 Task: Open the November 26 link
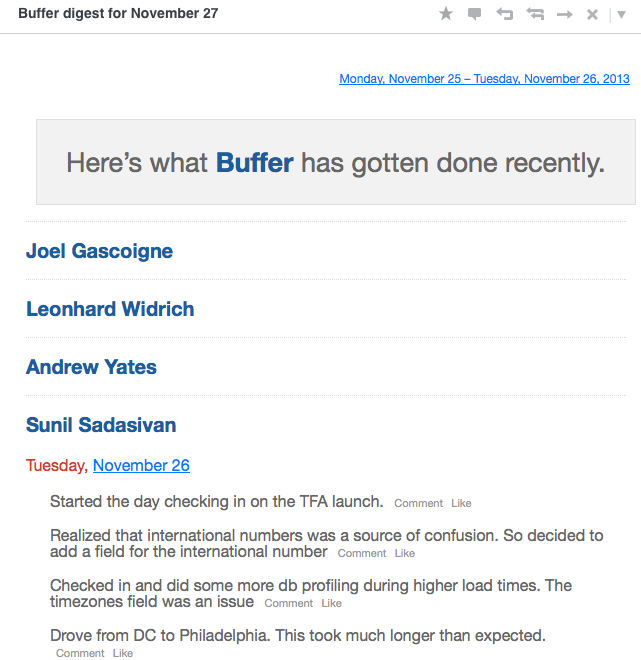tap(141, 465)
